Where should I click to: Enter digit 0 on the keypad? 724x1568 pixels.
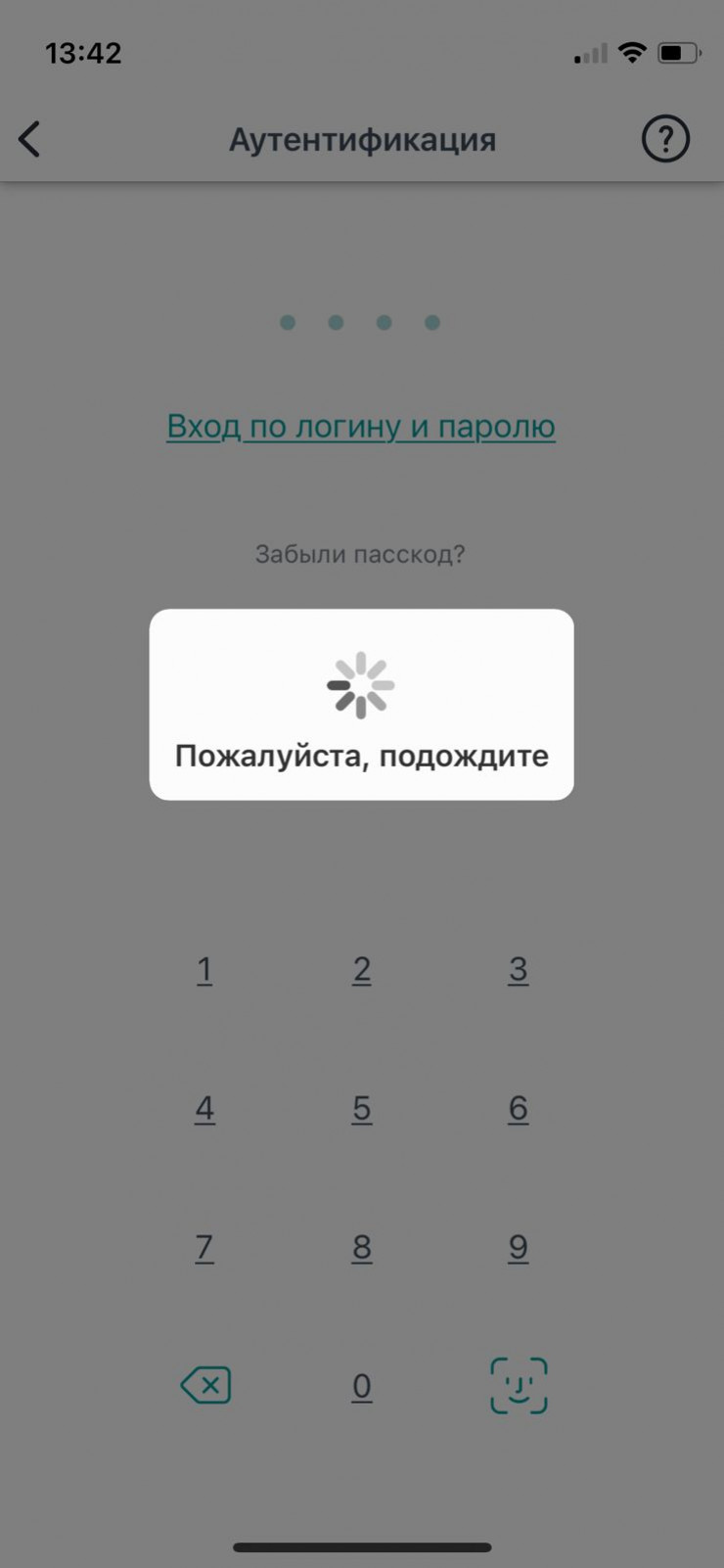(x=362, y=1387)
